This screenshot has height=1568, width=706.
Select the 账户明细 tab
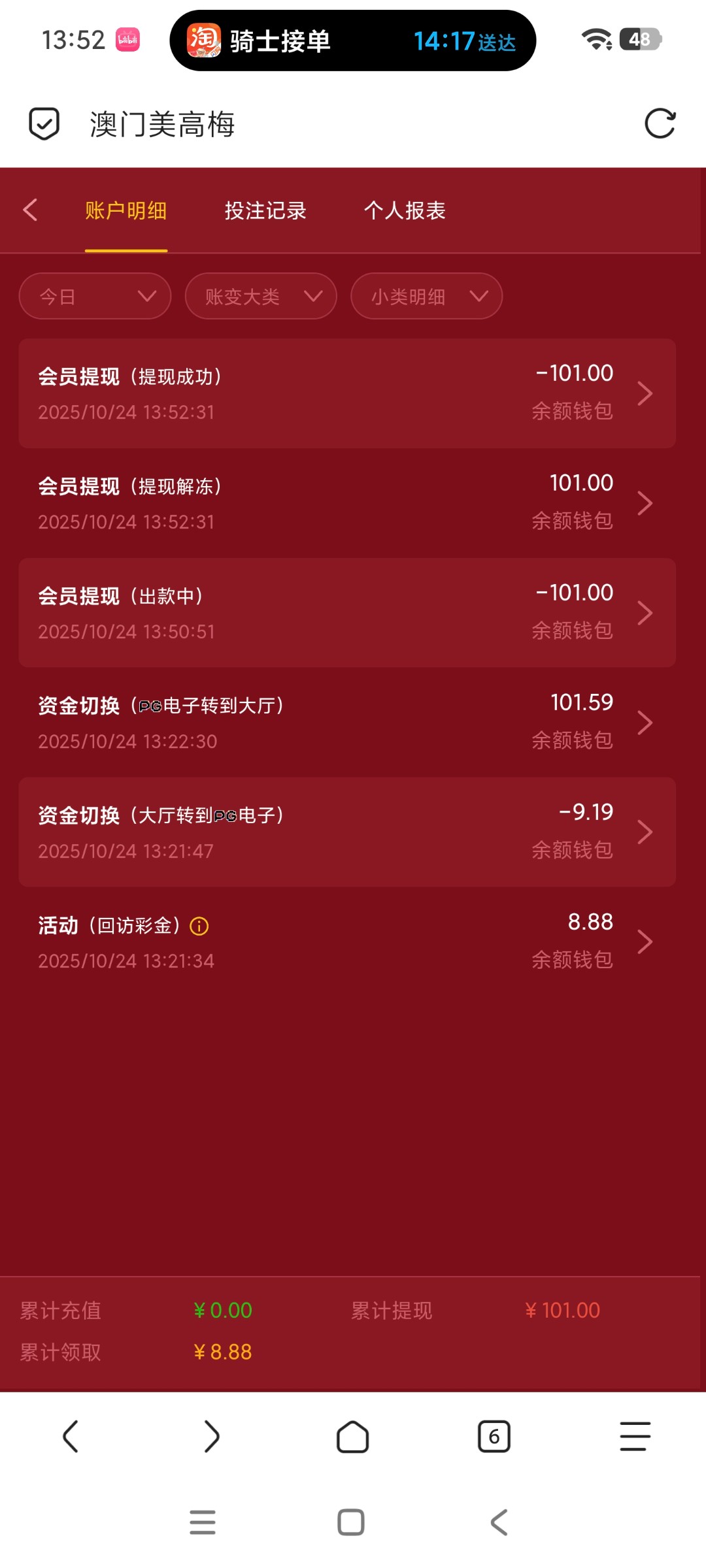click(126, 210)
